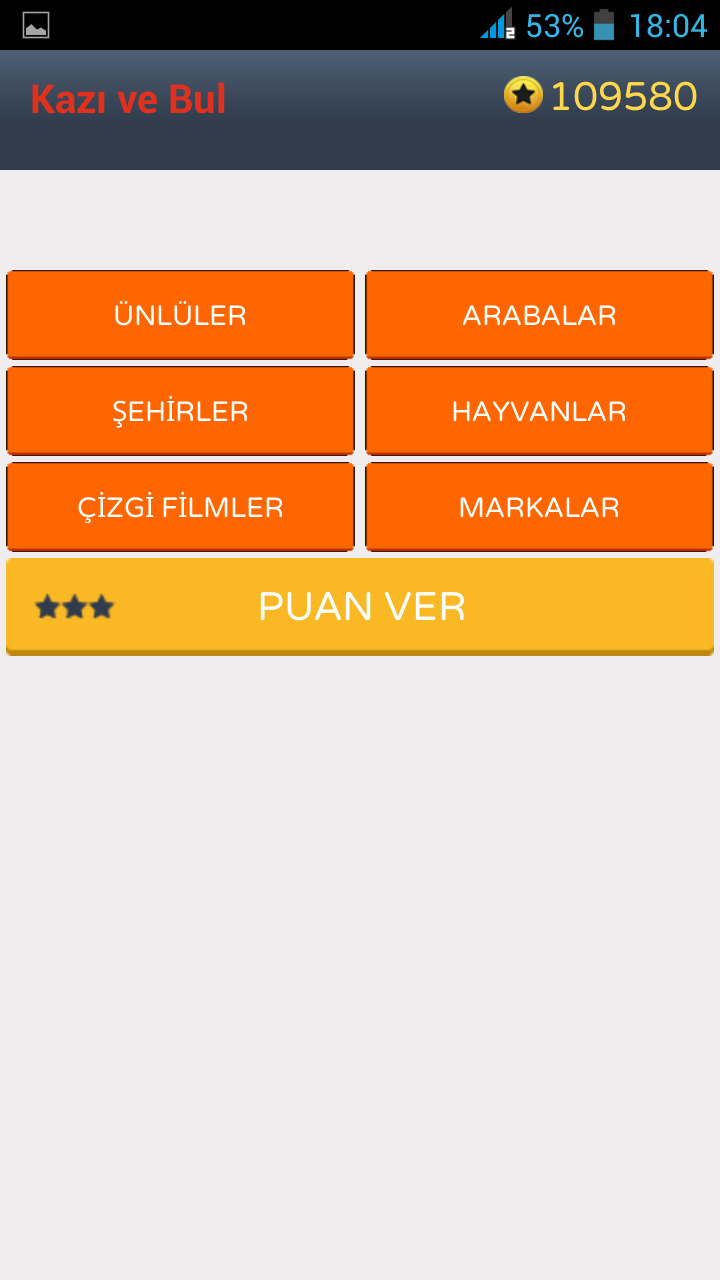Tap the PUAN VER rating button
The width and height of the screenshot is (720, 1280).
(x=360, y=606)
